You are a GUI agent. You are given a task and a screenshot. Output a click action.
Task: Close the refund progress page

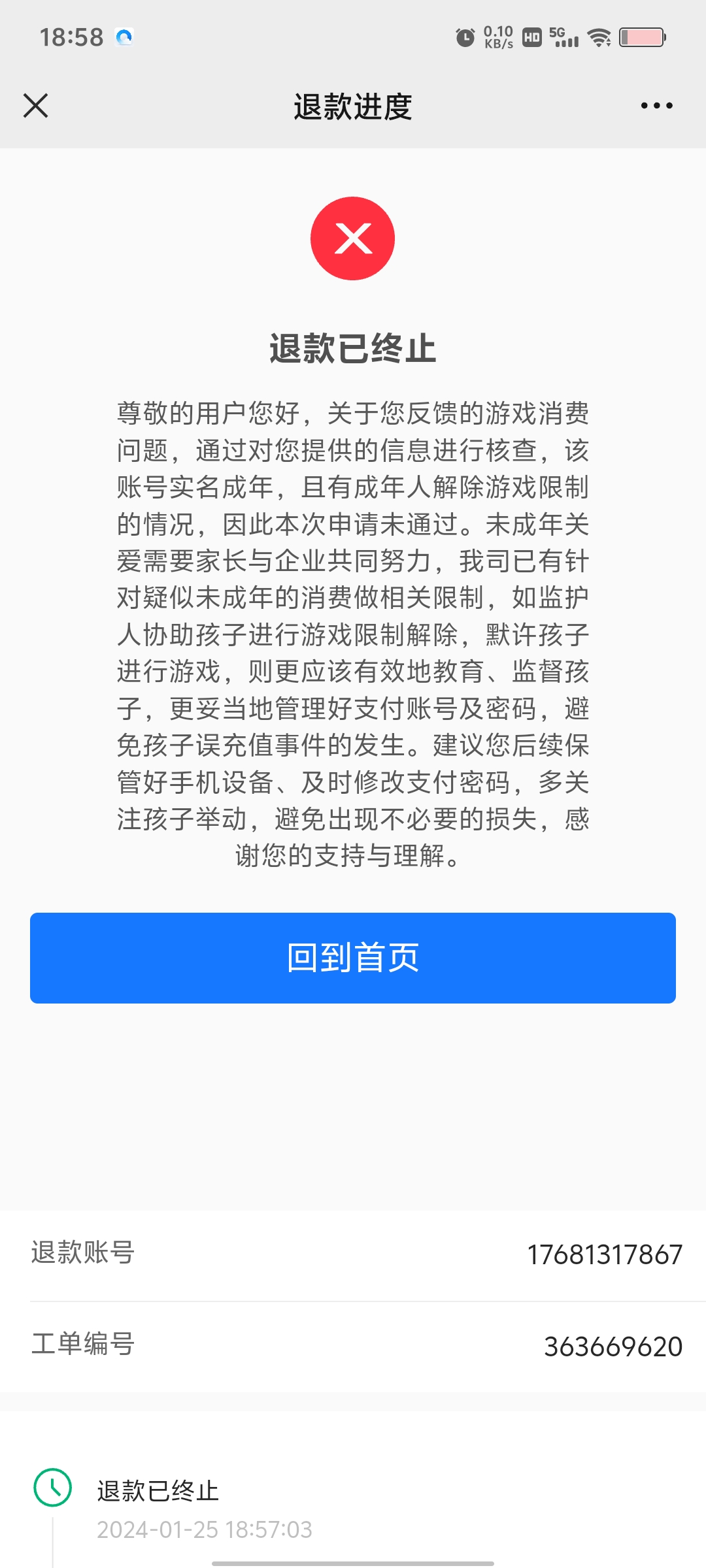click(x=36, y=106)
